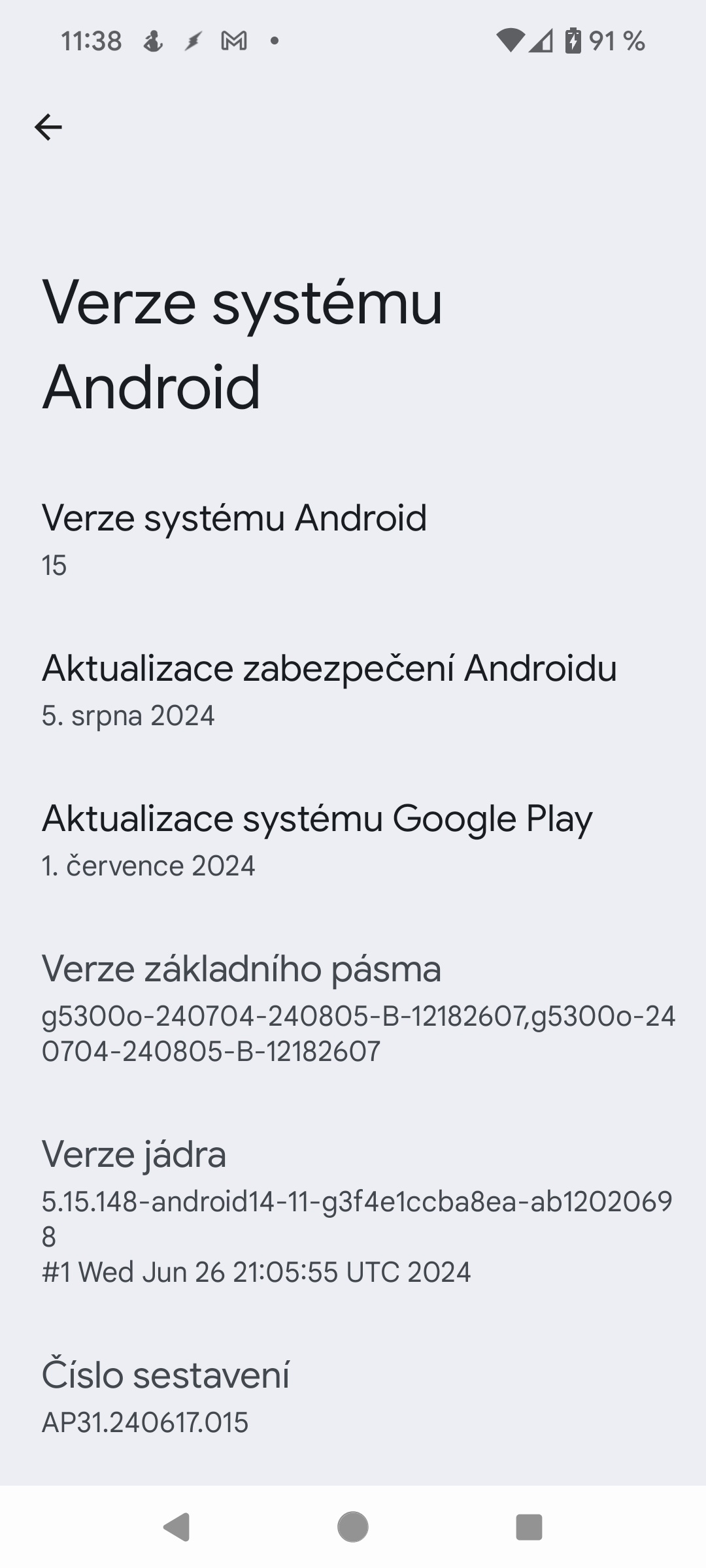Image resolution: width=706 pixels, height=1568 pixels.
Task: Open Aktualizace zabezpečení Androidu
Action: click(x=353, y=690)
